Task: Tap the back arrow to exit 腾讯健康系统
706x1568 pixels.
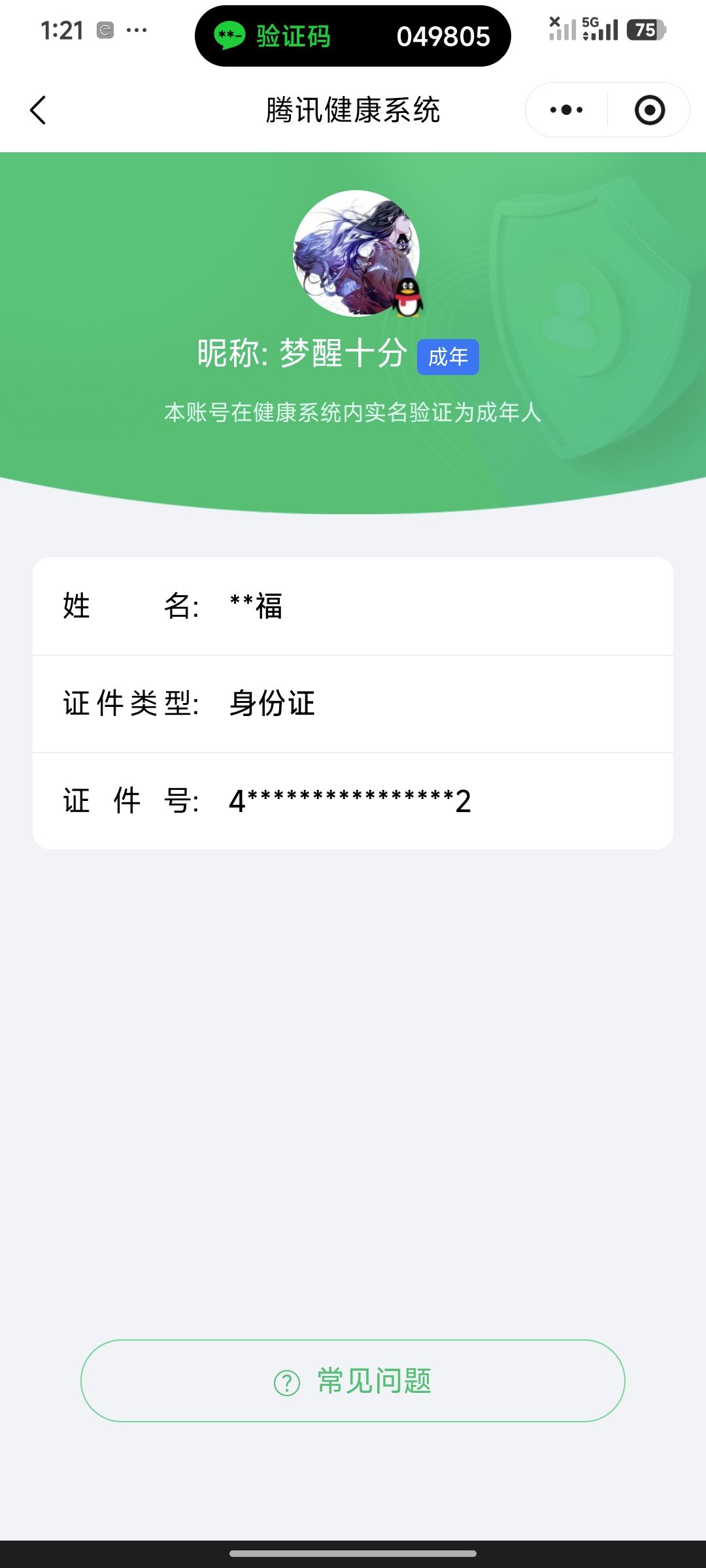Action: click(37, 110)
